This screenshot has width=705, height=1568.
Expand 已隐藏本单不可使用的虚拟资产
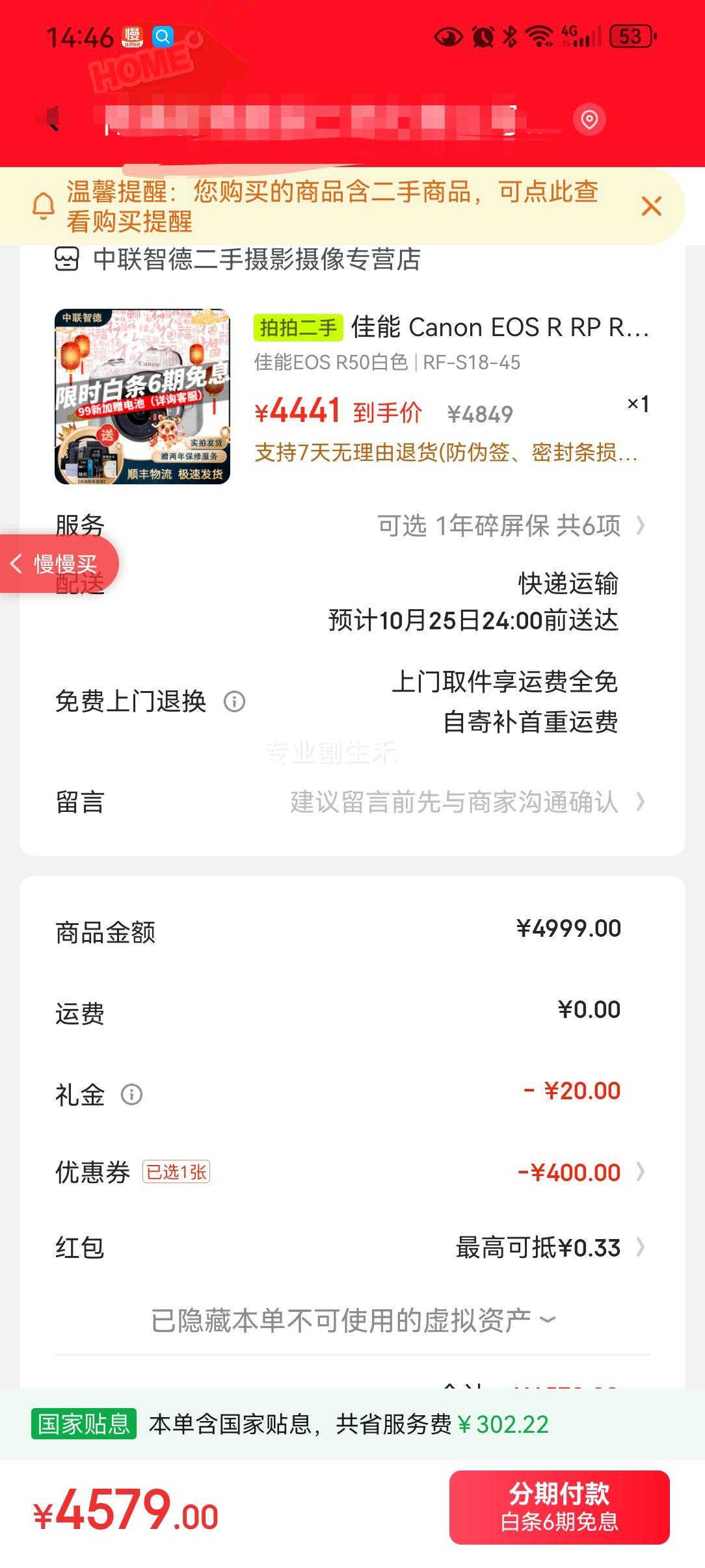(352, 1320)
